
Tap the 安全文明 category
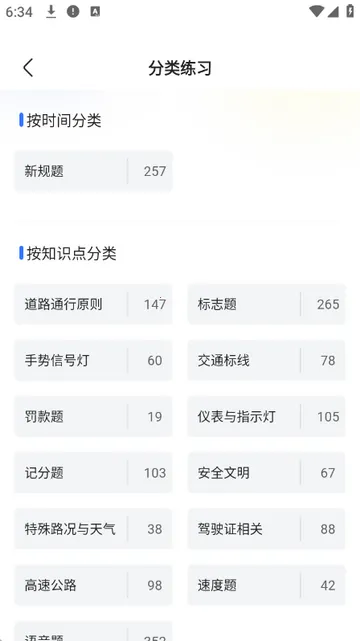(x=266, y=473)
